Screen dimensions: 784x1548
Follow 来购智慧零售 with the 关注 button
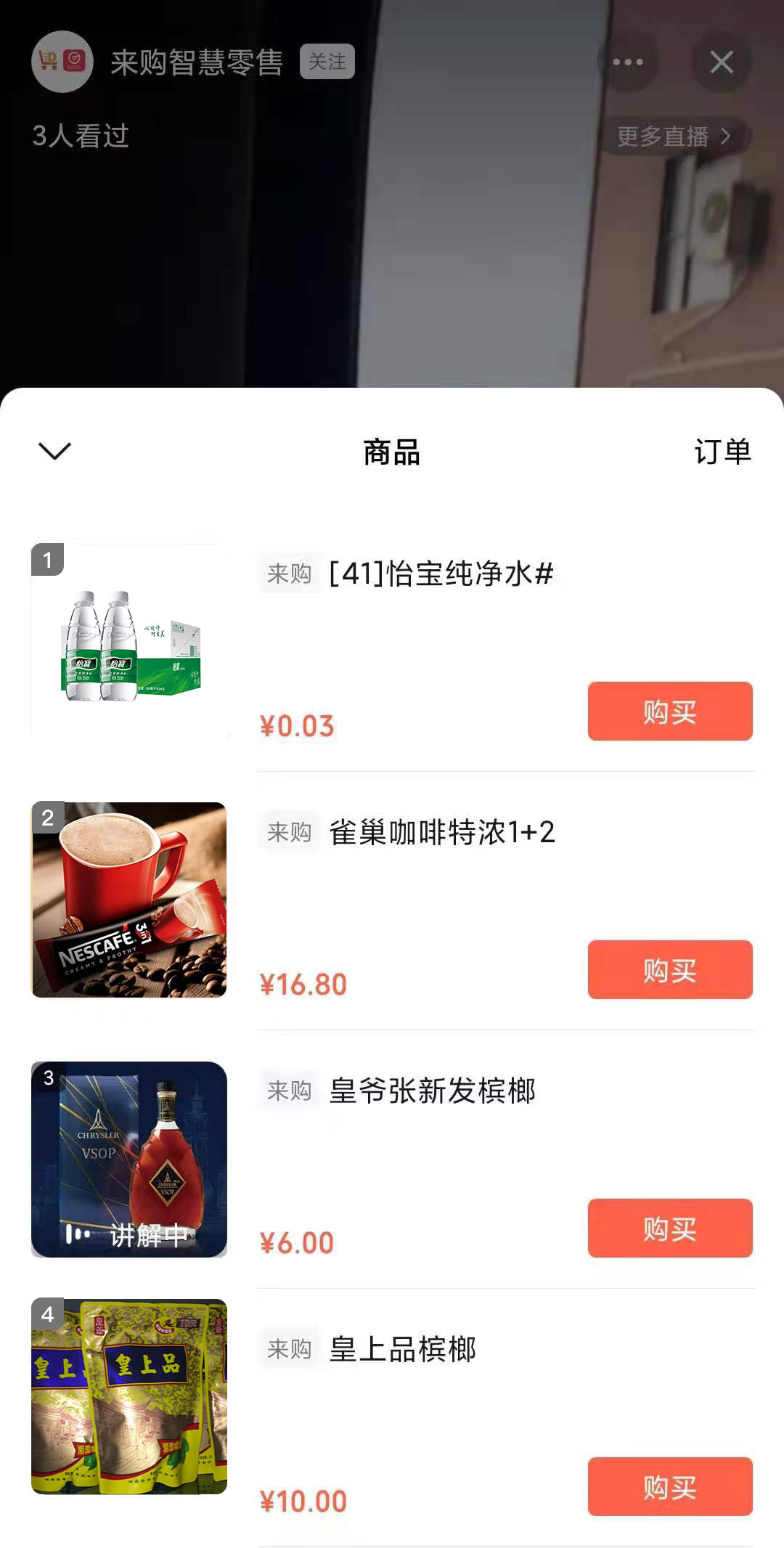[327, 62]
